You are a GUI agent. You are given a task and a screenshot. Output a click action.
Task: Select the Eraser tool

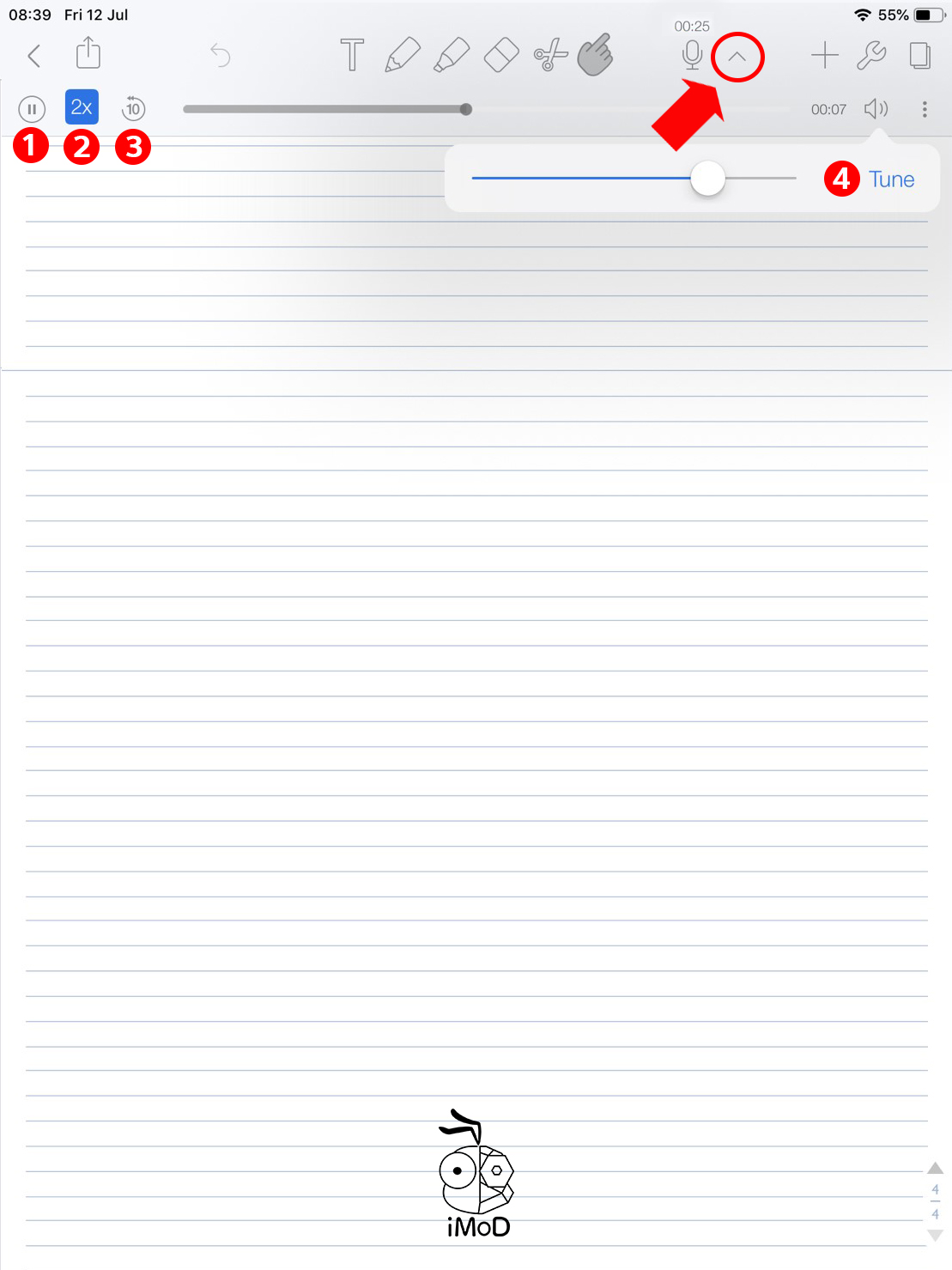(x=500, y=53)
